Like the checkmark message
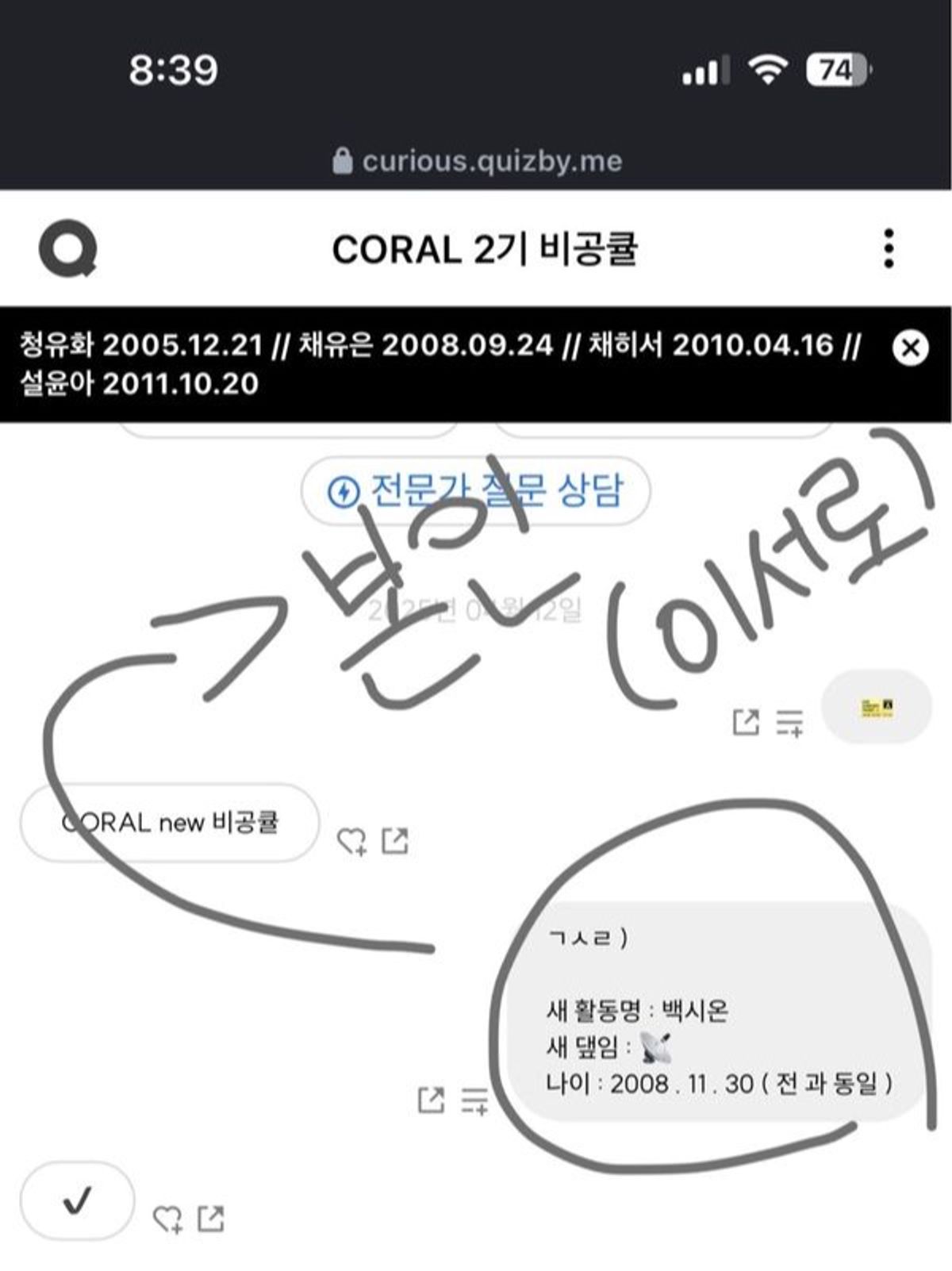Screen dimensions: 952x1271 pos(167,1218)
